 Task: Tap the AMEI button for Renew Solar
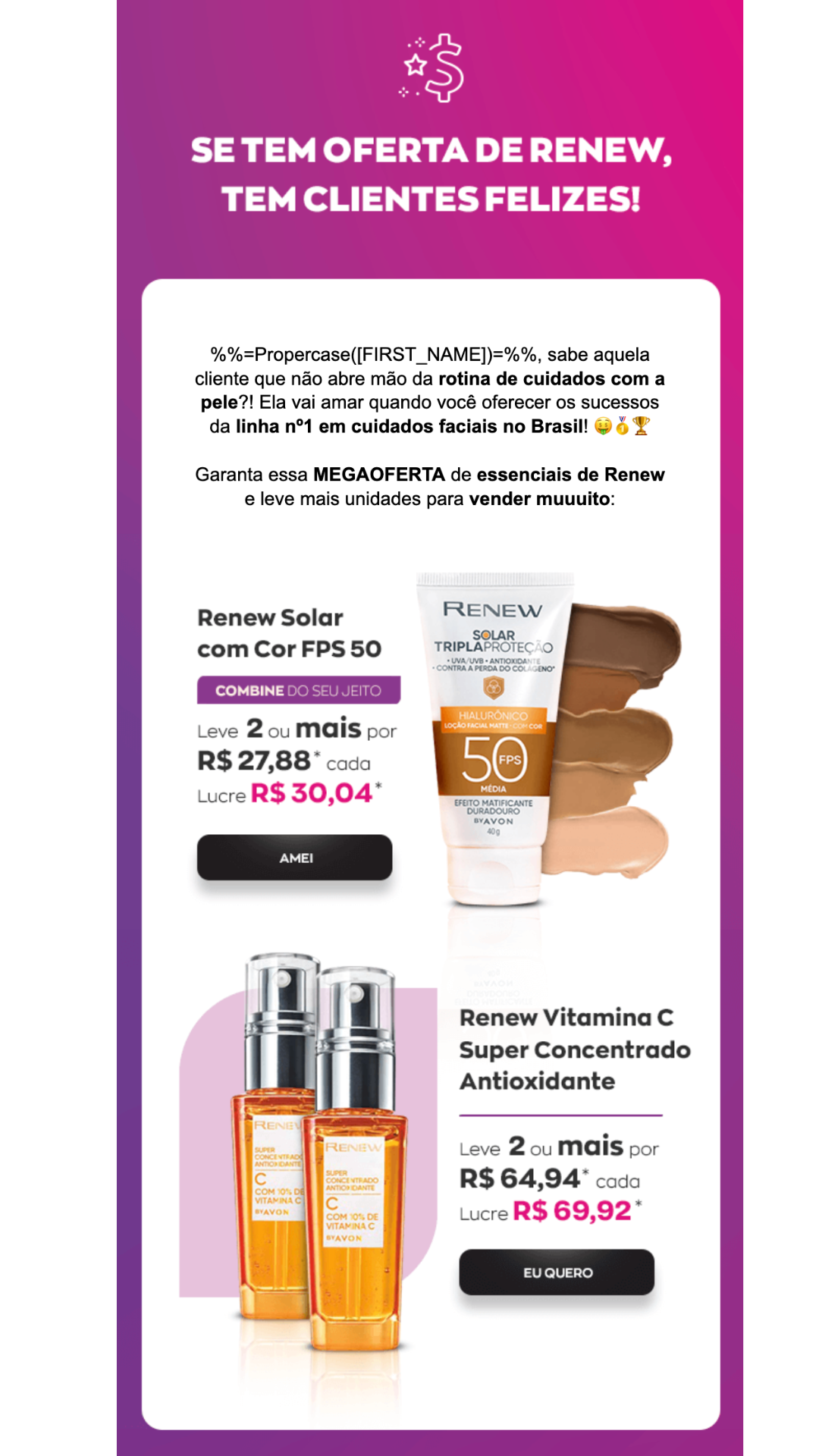pos(295,858)
